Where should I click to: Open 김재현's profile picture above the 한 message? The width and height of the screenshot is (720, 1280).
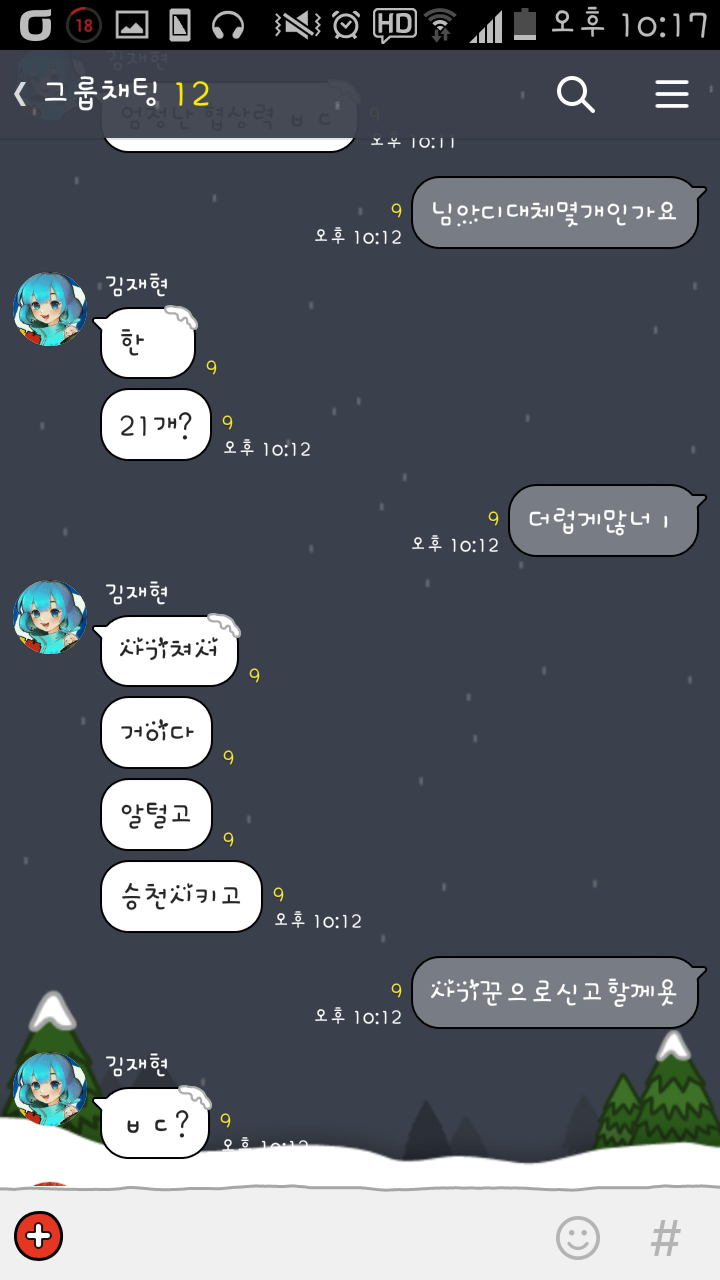[x=50, y=310]
